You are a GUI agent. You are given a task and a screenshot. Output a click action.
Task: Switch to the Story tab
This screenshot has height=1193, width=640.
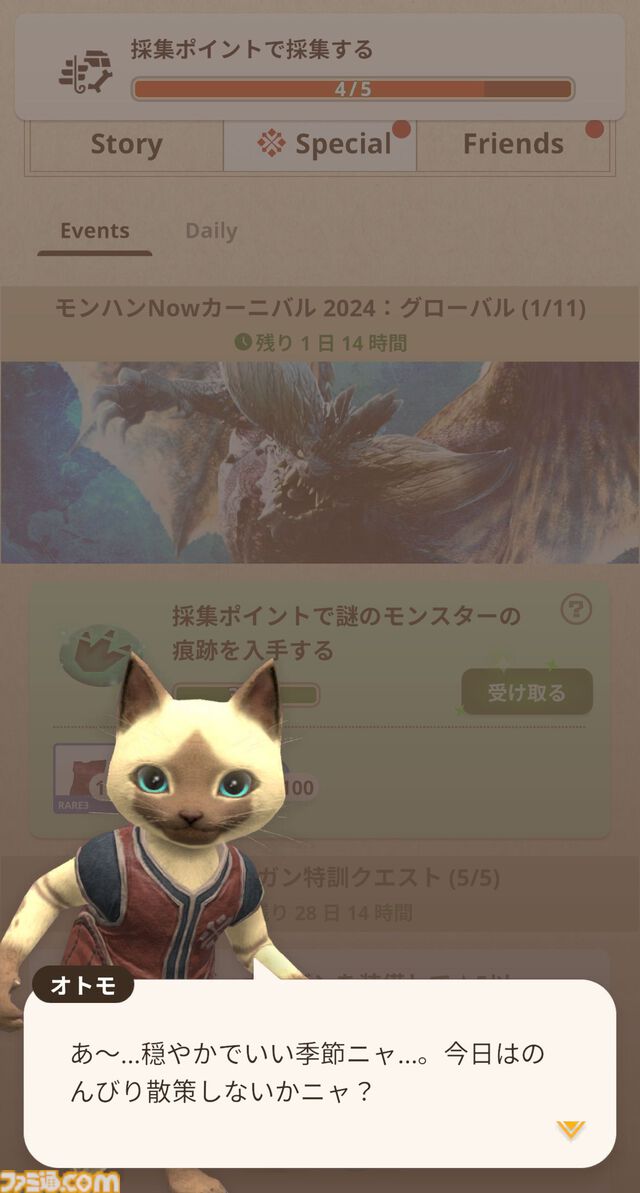(126, 145)
